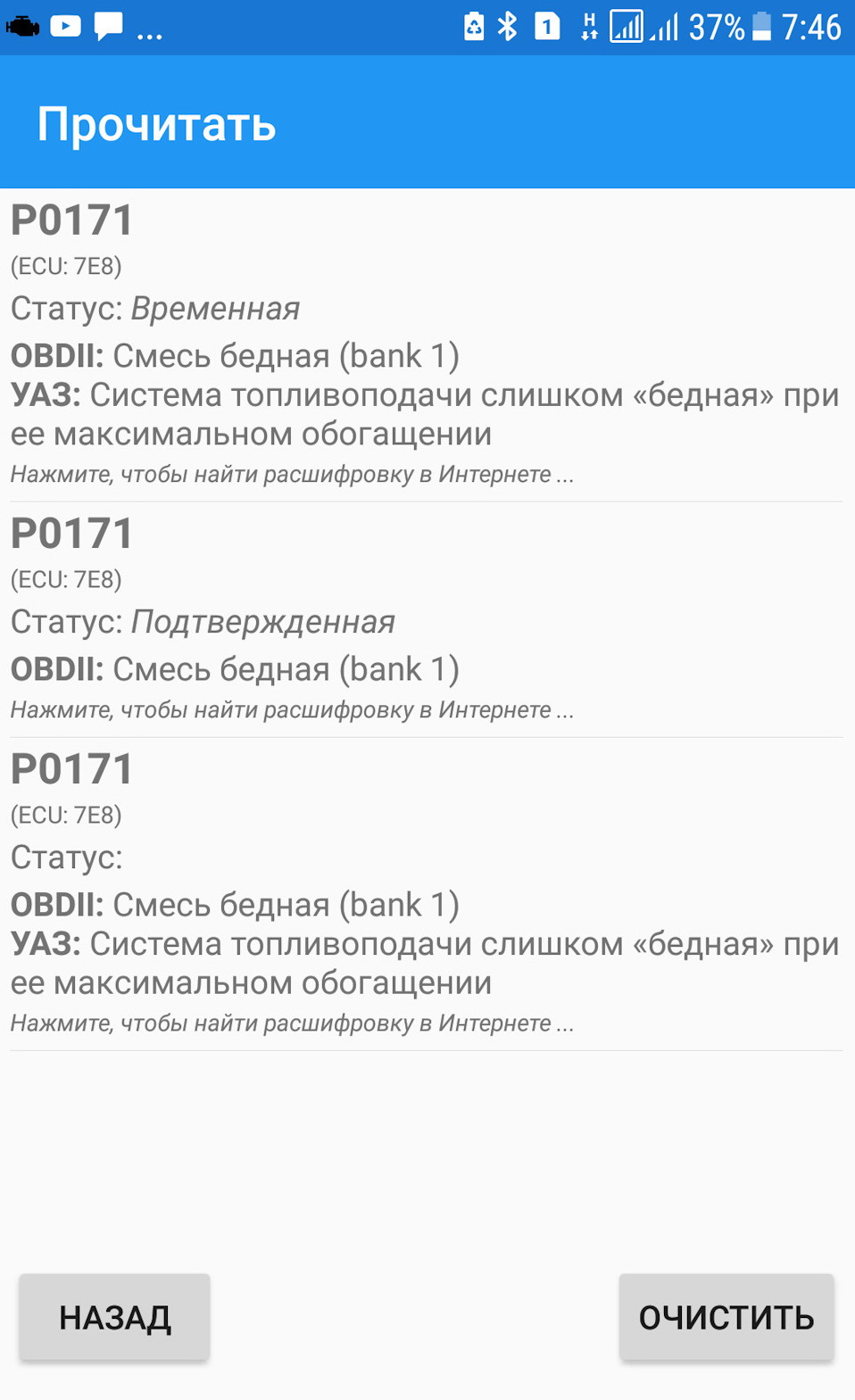Tap the Bluetooth status icon
Image resolution: width=855 pixels, height=1400 pixels.
(507, 27)
